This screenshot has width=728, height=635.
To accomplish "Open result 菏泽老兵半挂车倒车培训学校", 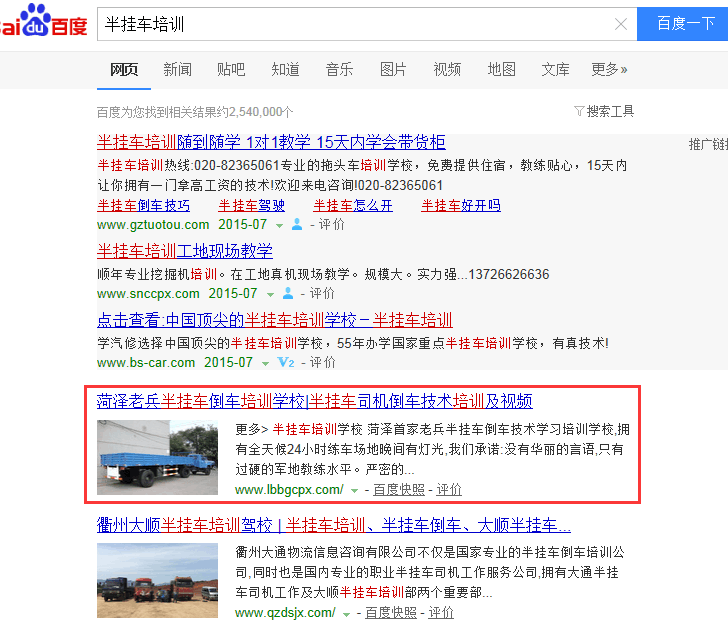I will pos(315,402).
